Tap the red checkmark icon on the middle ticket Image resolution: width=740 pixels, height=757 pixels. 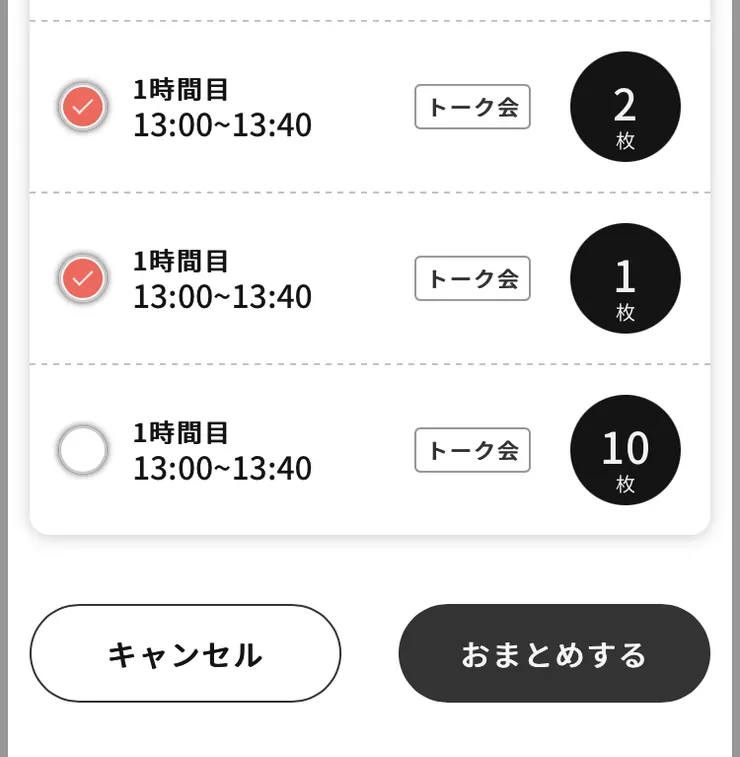click(81, 278)
